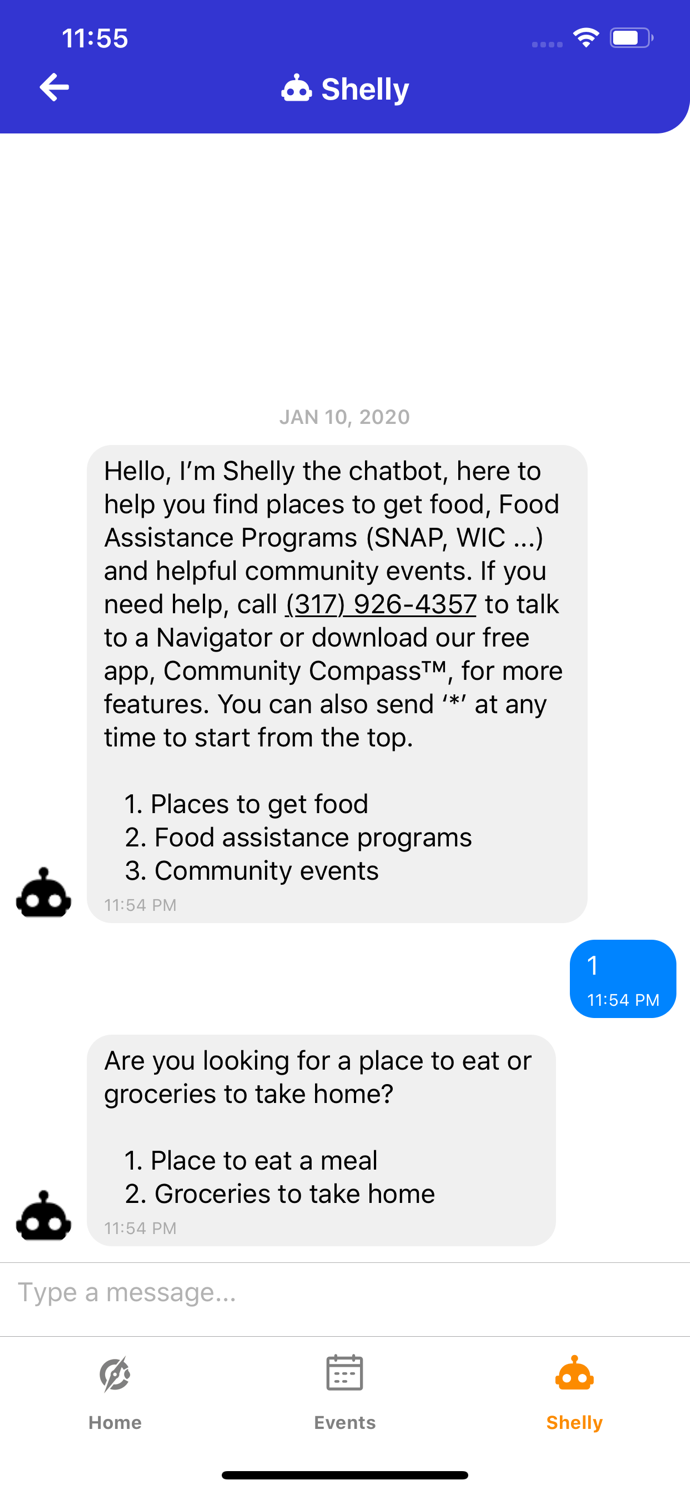
Task: Focus the Type a message field
Action: click(x=345, y=1293)
